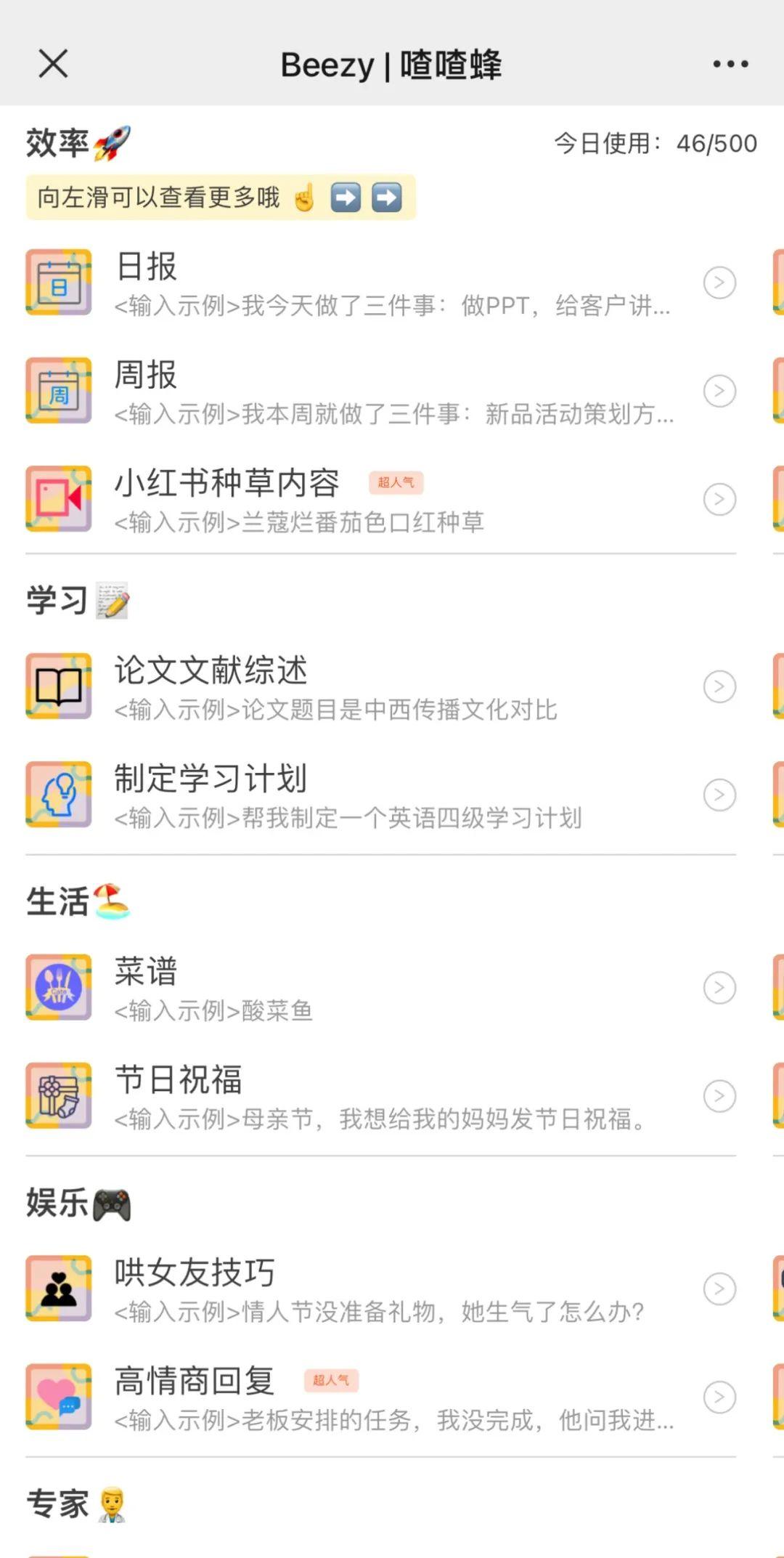Tap the 小红书种草内容 video camera icon
Image resolution: width=784 pixels, height=1558 pixels.
point(58,499)
